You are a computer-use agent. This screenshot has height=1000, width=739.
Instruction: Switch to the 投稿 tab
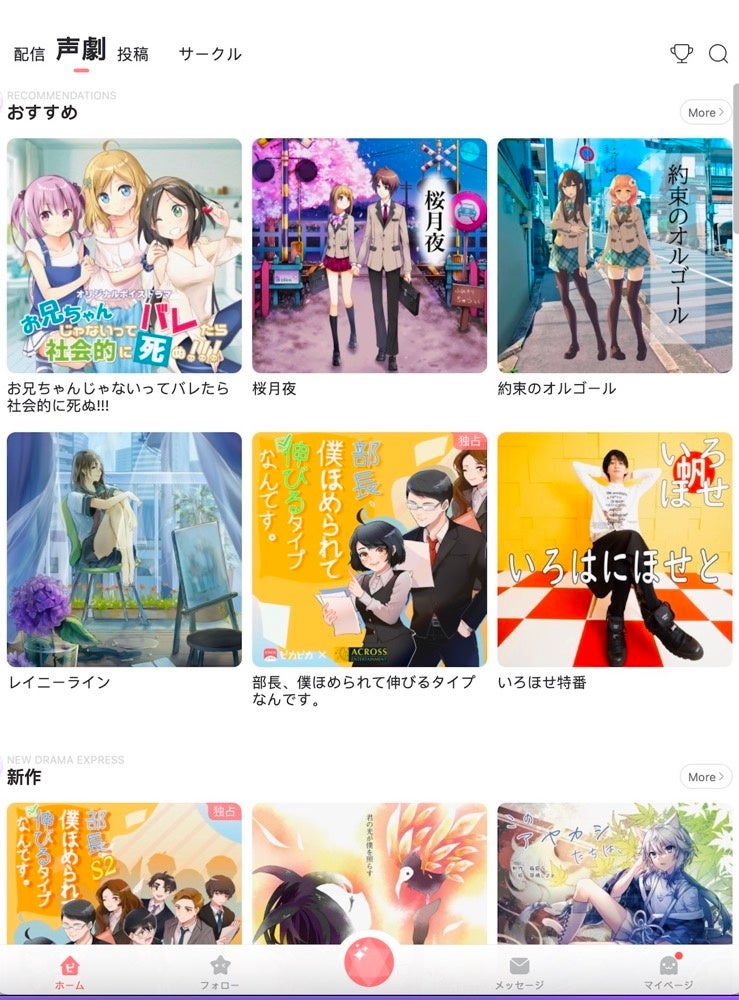133,54
